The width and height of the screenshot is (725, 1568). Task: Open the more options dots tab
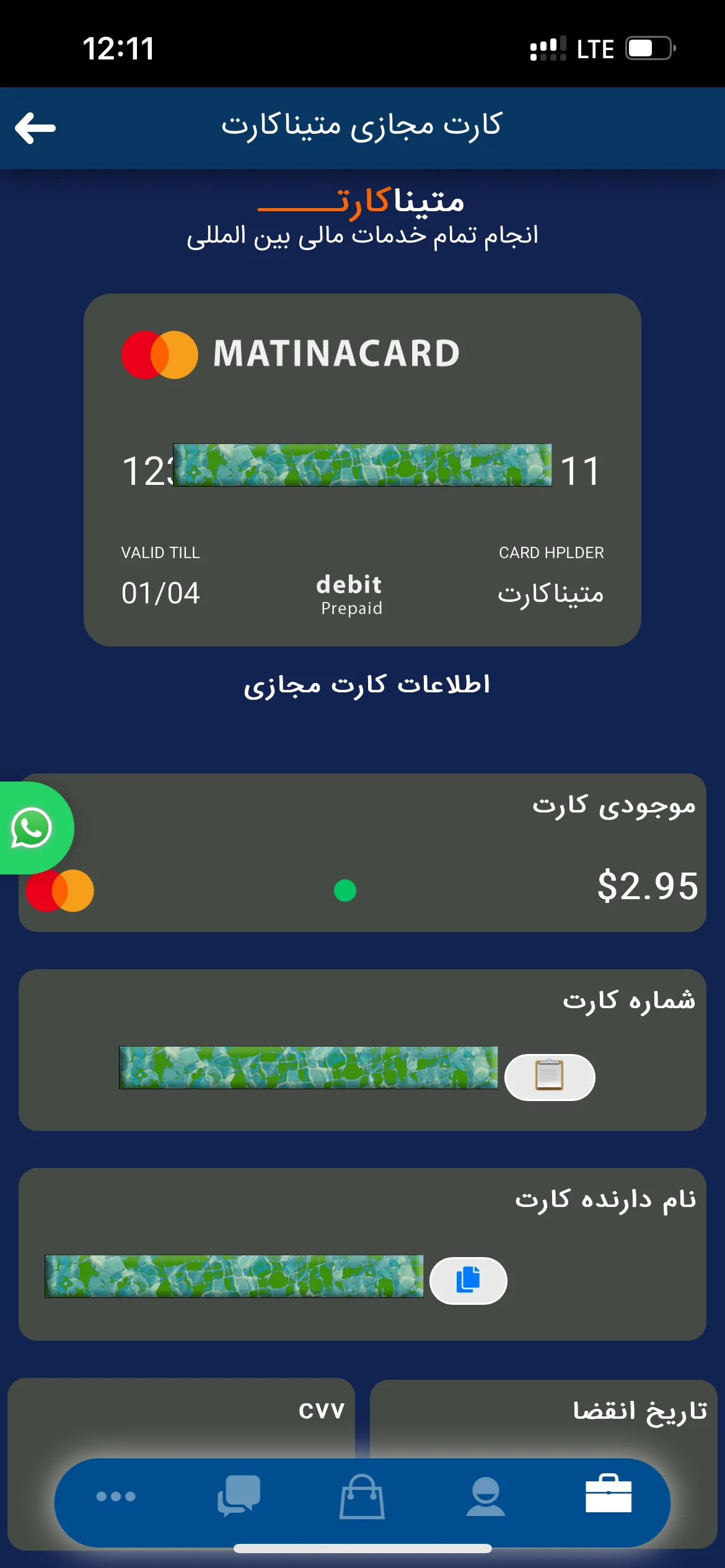[116, 1496]
